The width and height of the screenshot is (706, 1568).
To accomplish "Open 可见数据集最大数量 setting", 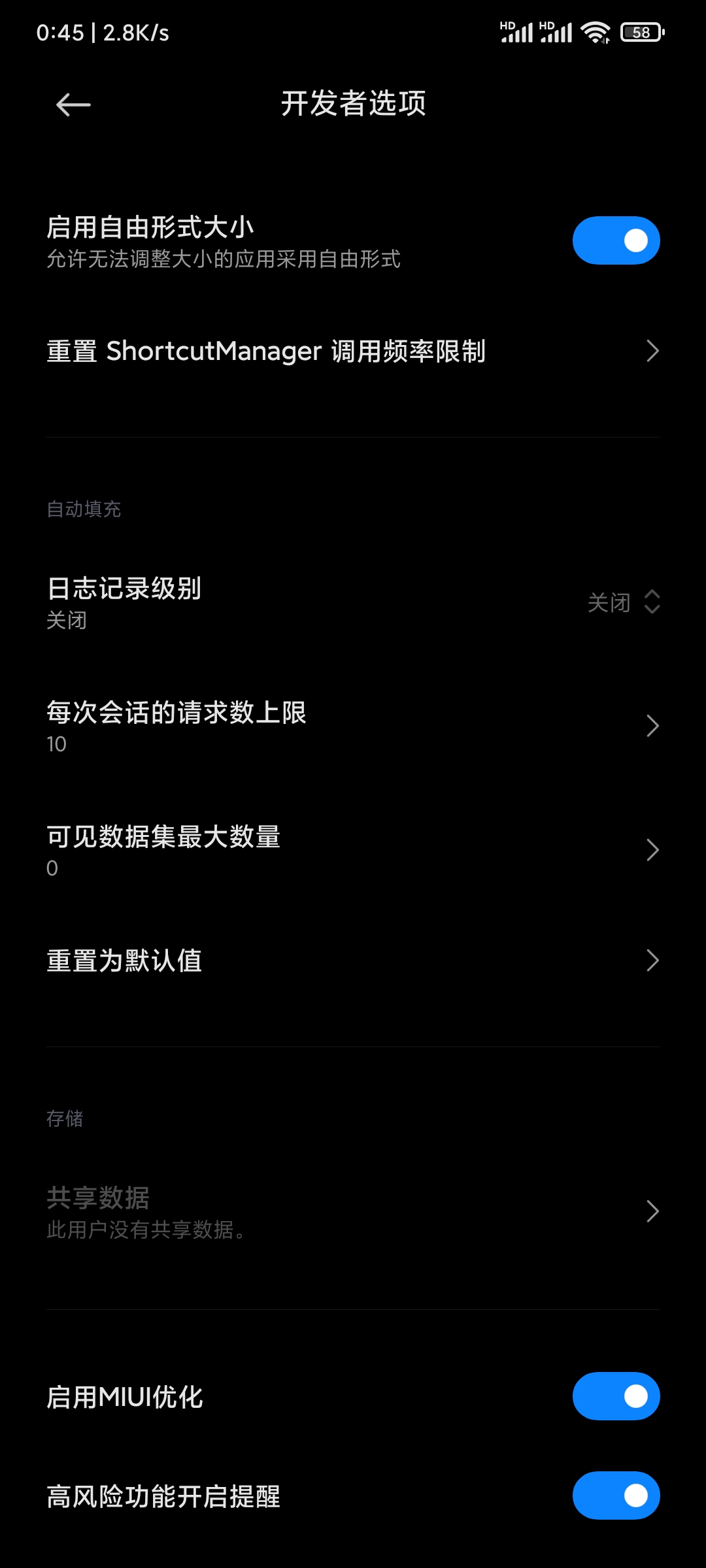I will 353,851.
